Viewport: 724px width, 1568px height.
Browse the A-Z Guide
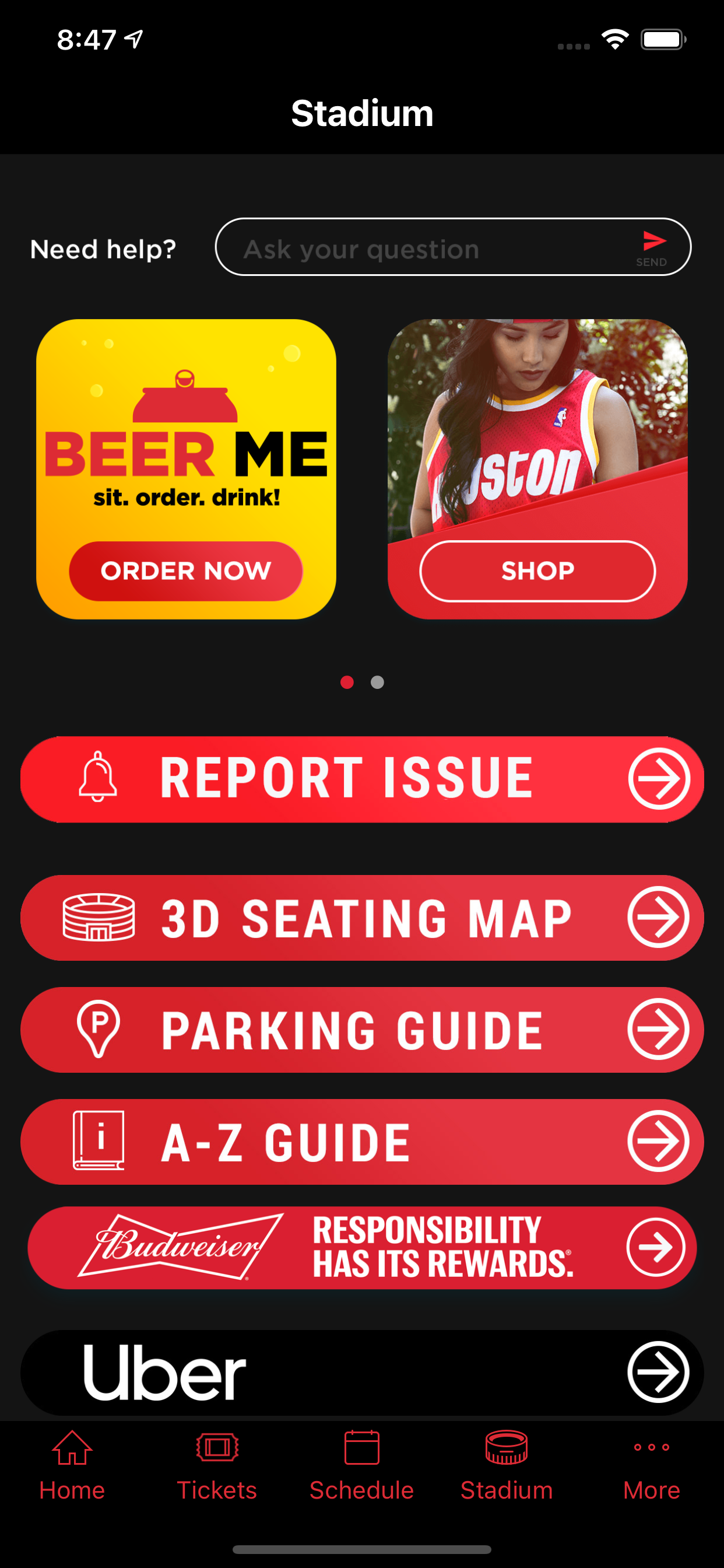[362, 1142]
